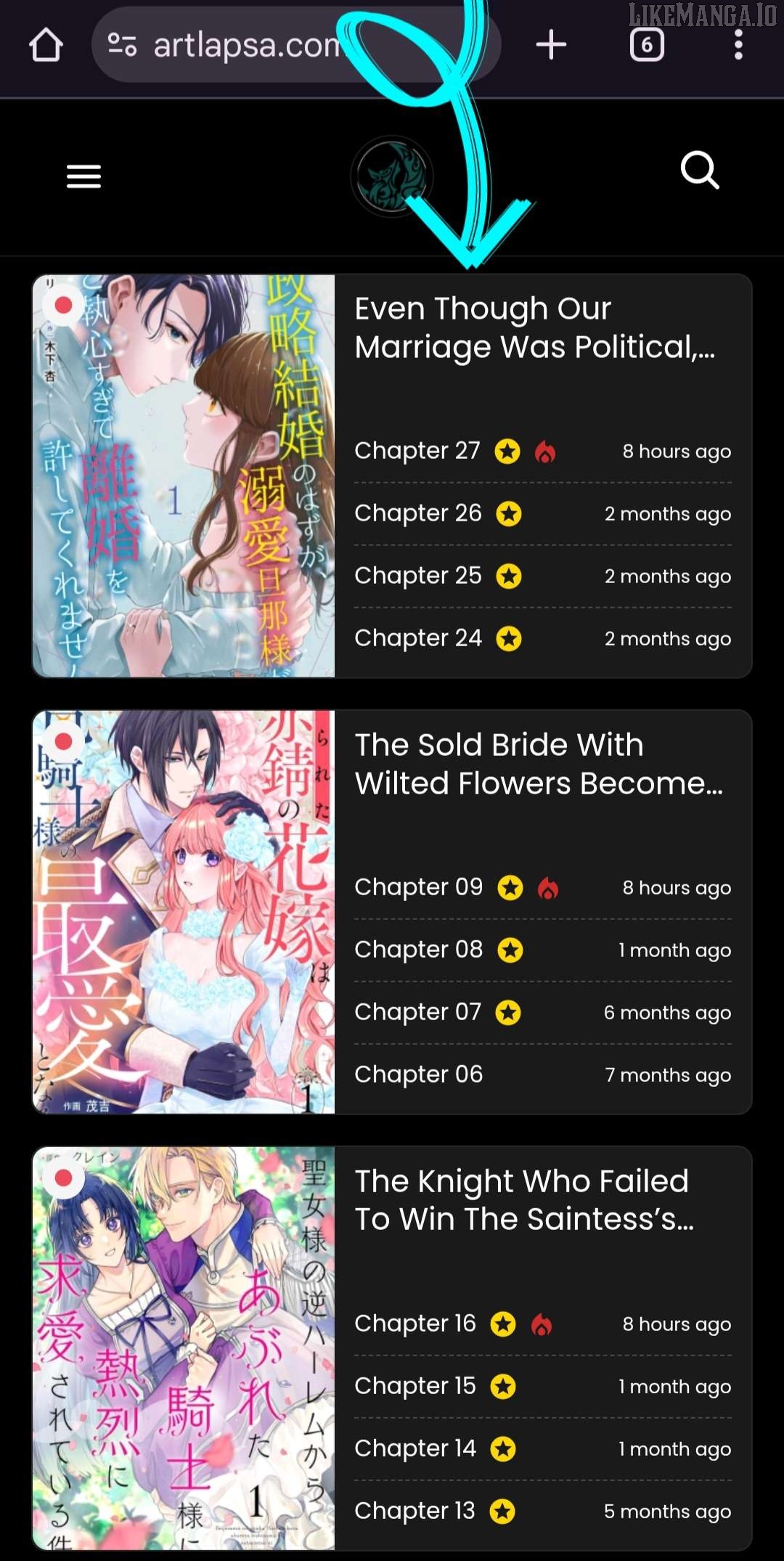
Task: Open The Sold Bride With Wilted Flowers cover
Action: [184, 912]
